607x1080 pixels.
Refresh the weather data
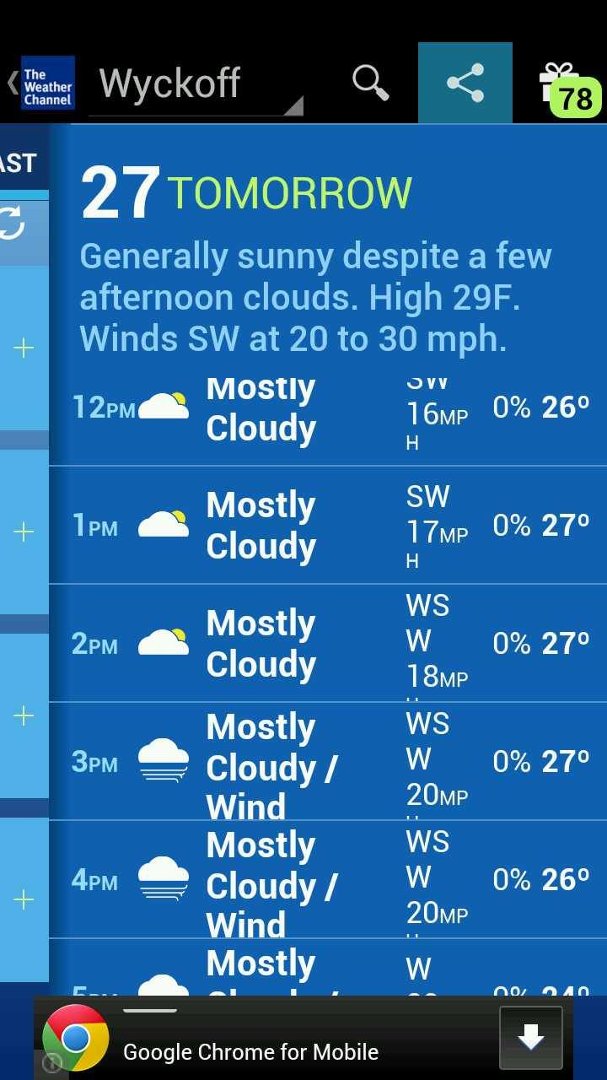tap(14, 225)
